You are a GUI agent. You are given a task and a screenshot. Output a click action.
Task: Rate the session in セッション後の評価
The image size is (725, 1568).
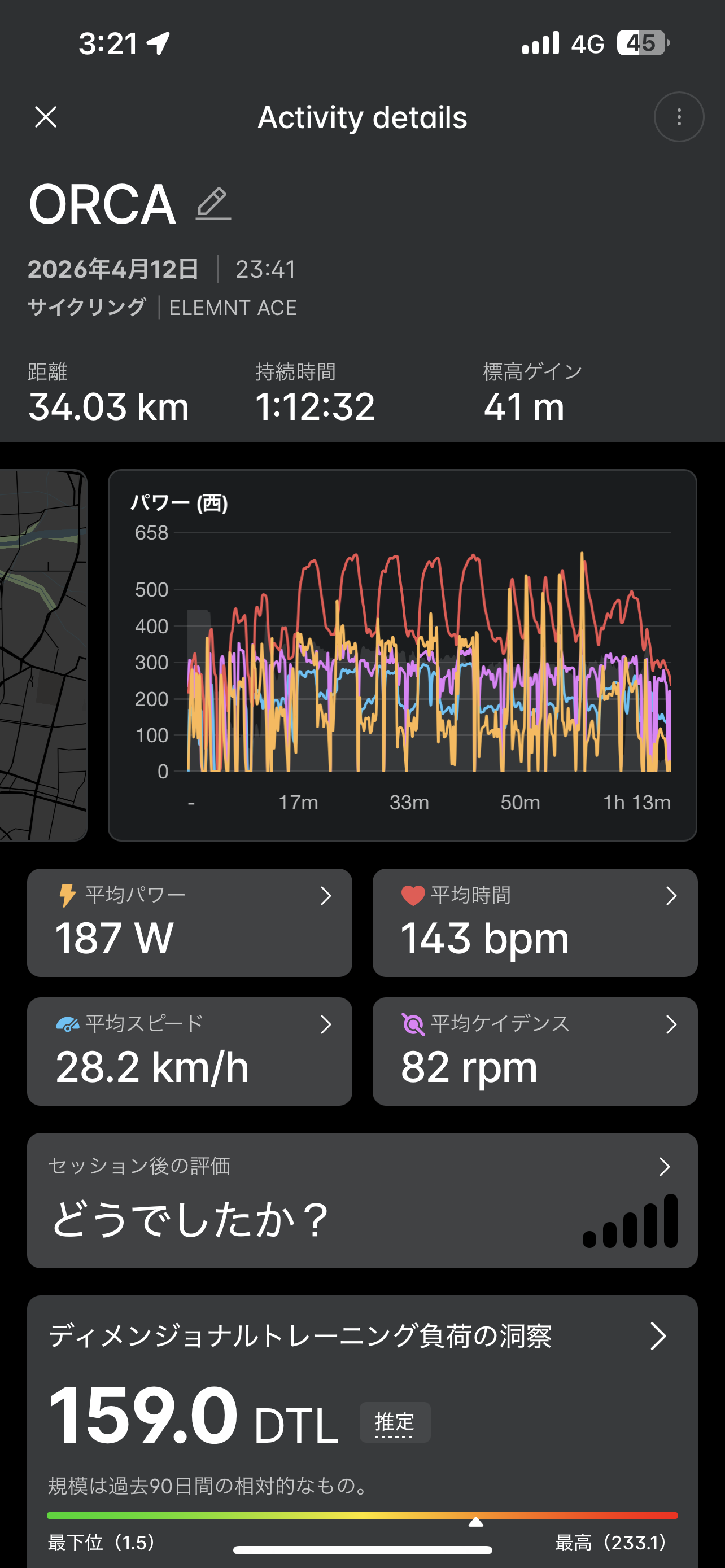(x=362, y=1201)
